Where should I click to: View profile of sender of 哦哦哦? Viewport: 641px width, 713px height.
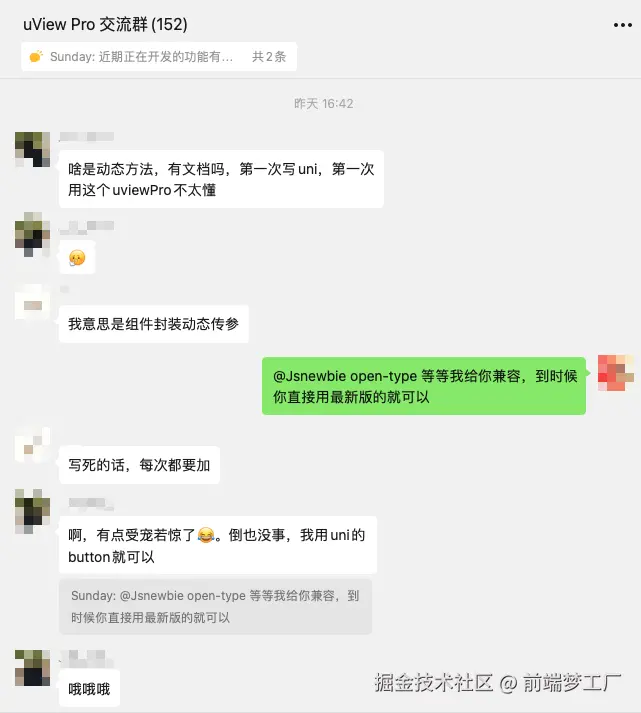[x=34, y=667]
